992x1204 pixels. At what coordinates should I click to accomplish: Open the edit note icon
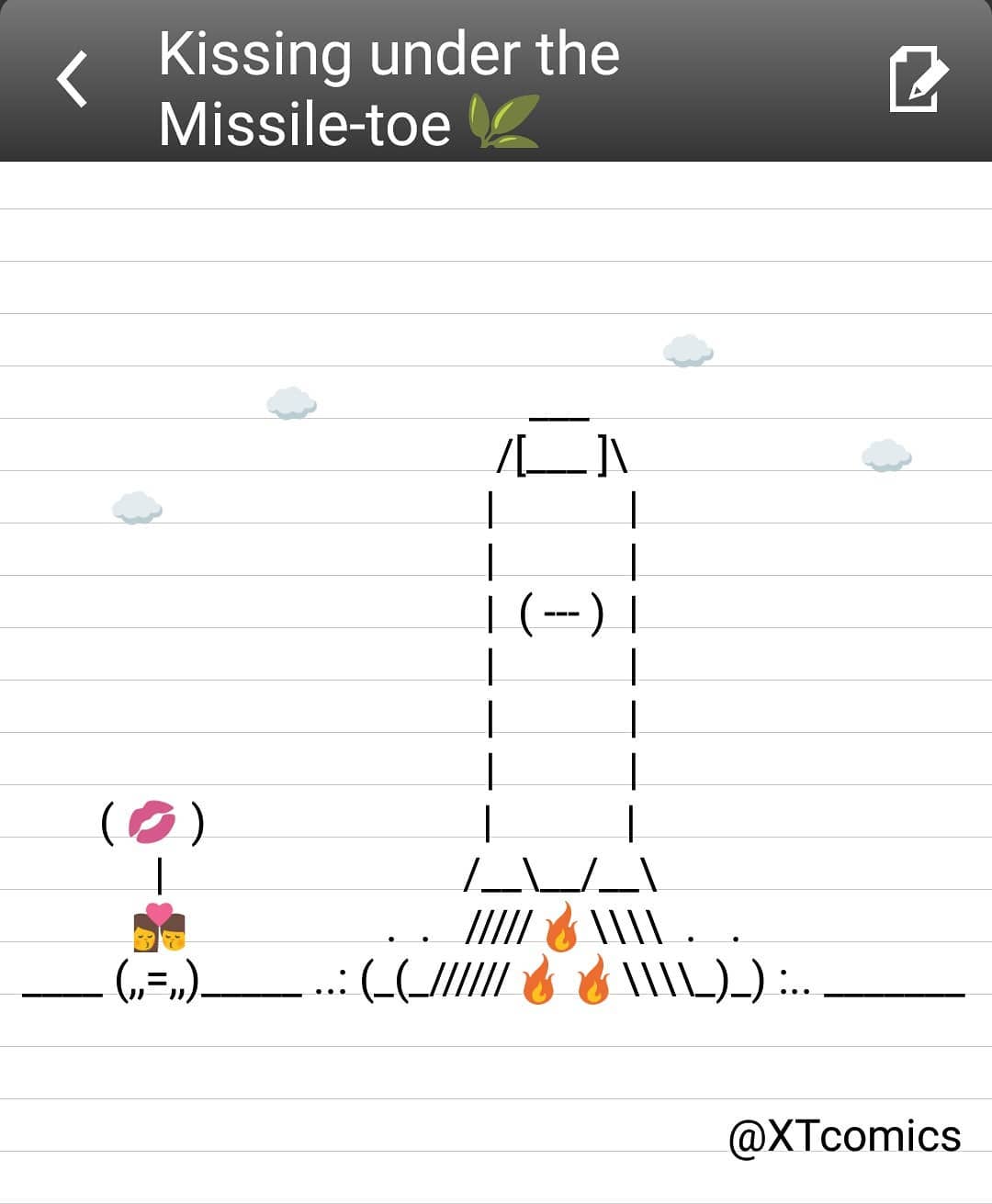(x=917, y=80)
